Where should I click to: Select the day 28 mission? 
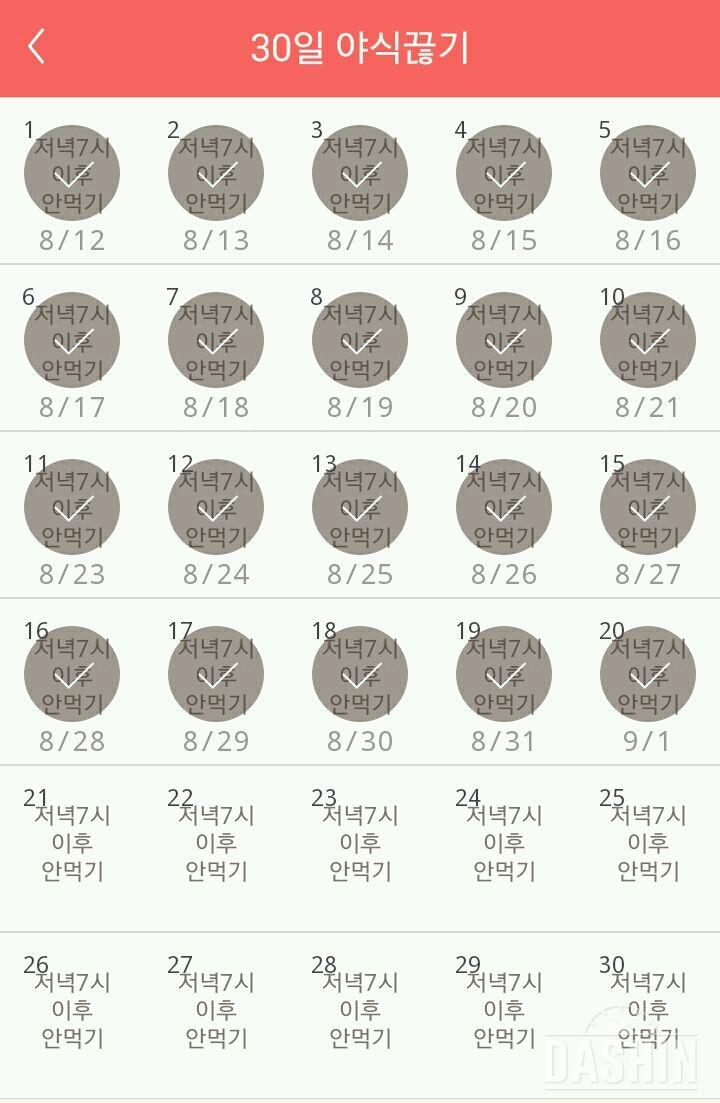coord(360,1010)
